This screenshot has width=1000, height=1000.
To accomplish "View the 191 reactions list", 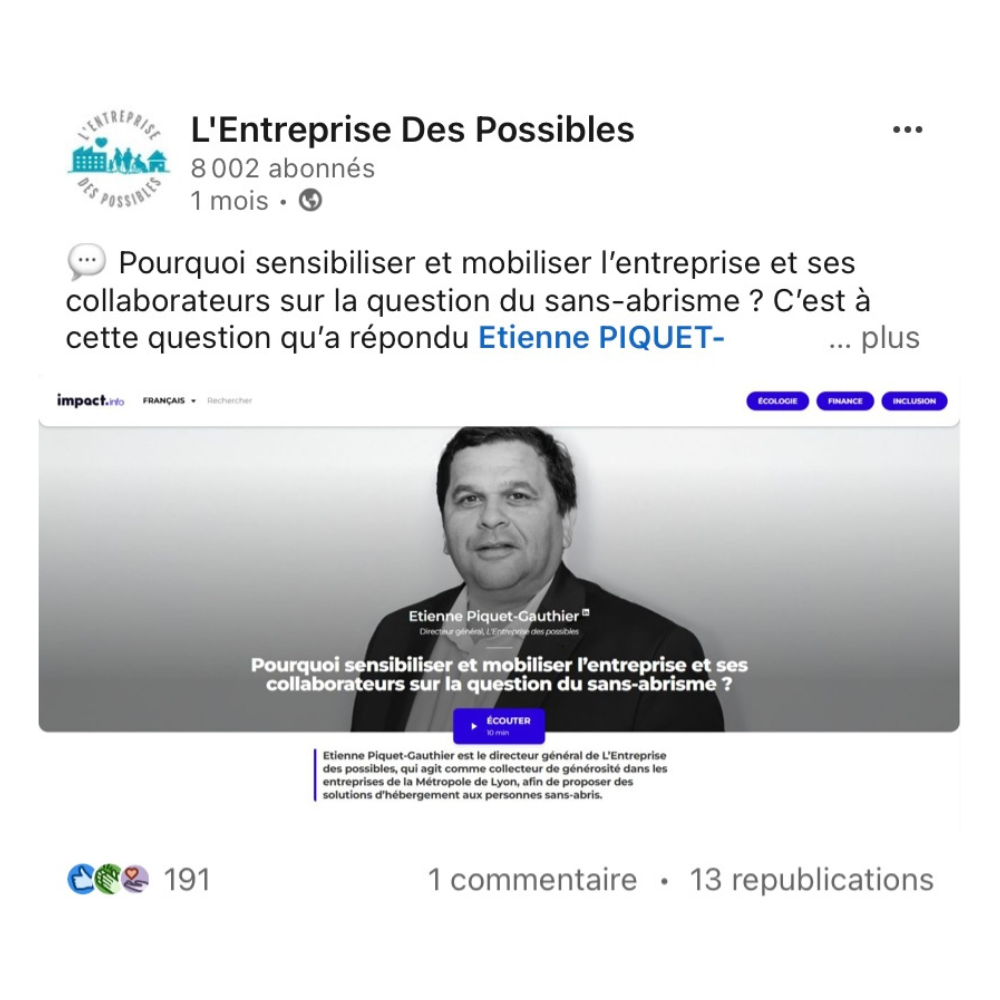I will coord(140,880).
